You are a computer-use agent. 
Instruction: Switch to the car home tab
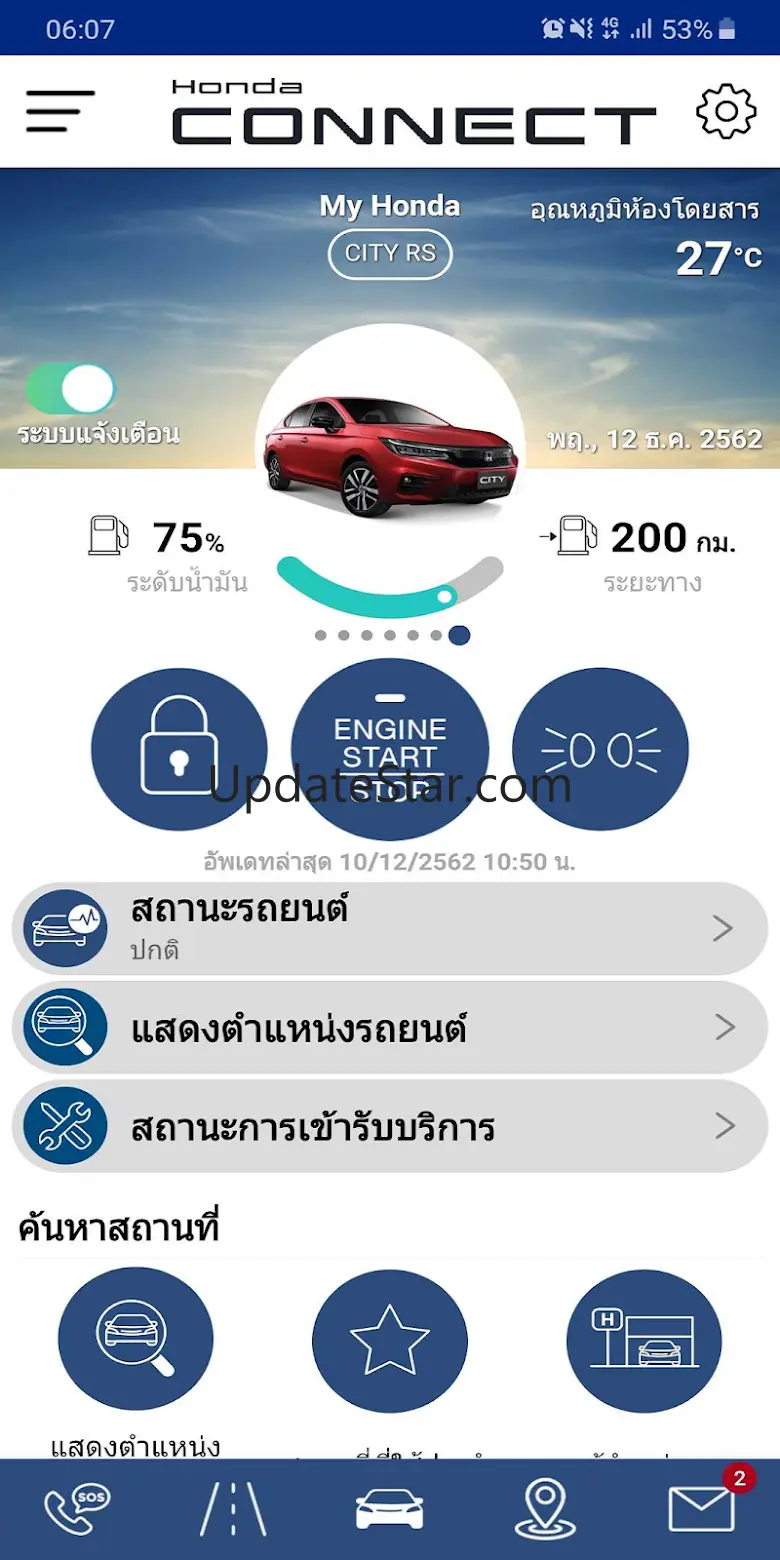pyautogui.click(x=389, y=1508)
